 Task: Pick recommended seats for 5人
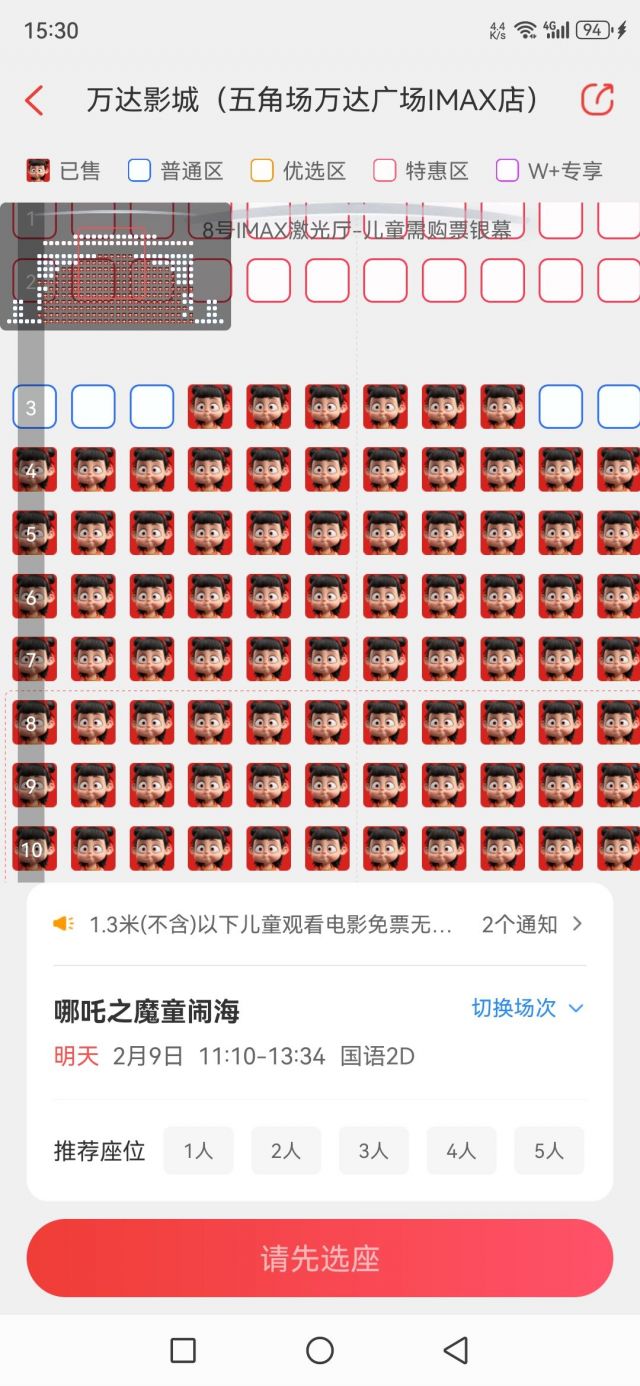548,1151
